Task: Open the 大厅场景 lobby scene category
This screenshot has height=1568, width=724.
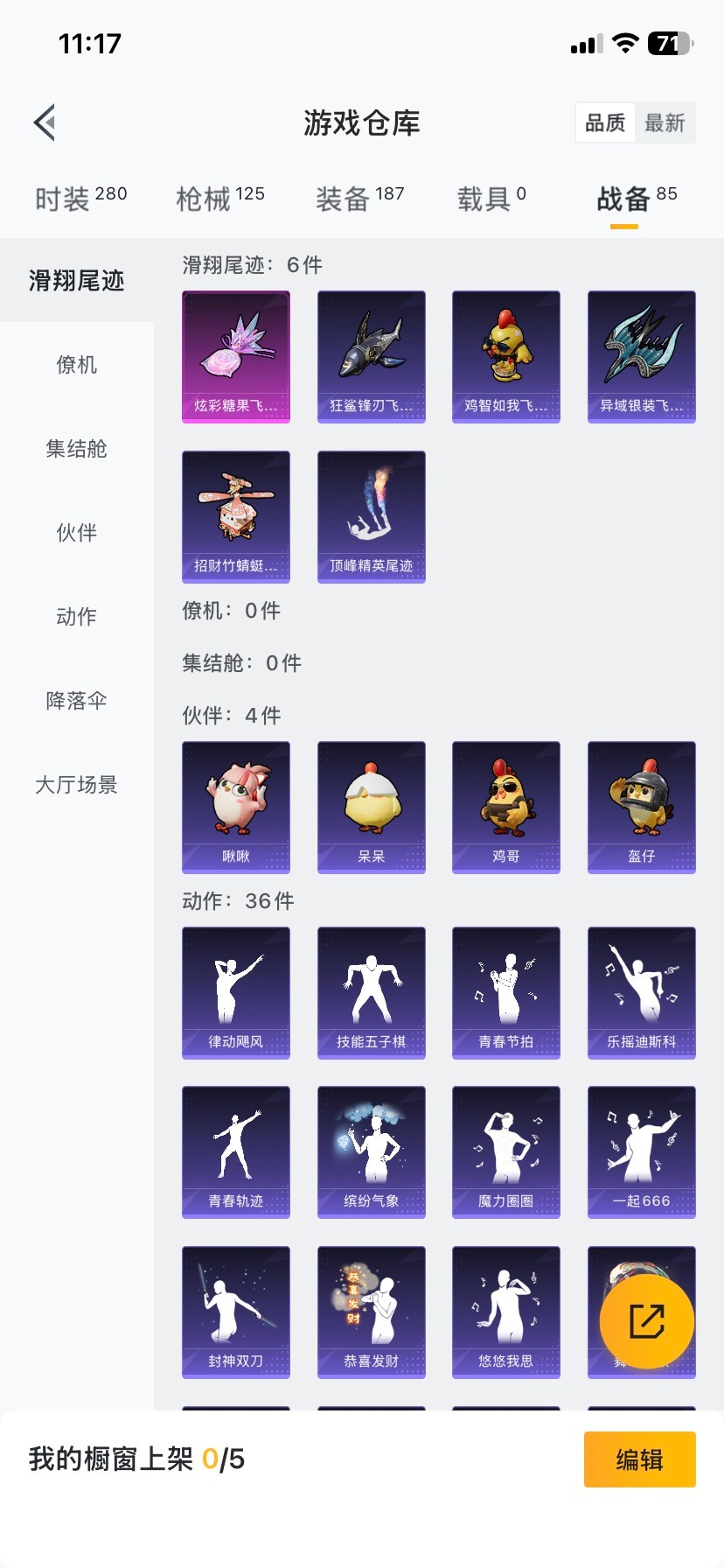Action: (x=75, y=785)
